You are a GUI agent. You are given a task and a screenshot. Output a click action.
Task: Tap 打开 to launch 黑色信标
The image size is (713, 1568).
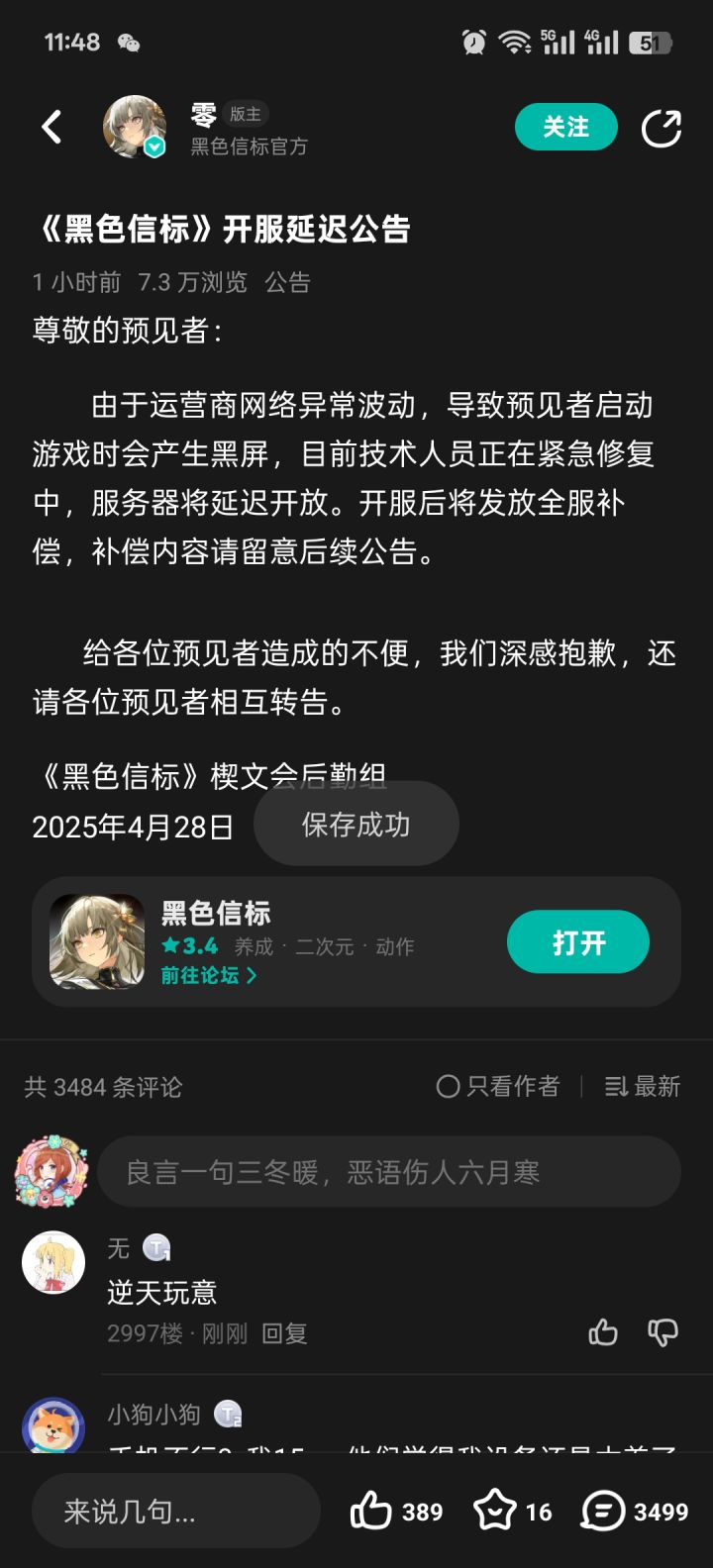click(578, 942)
